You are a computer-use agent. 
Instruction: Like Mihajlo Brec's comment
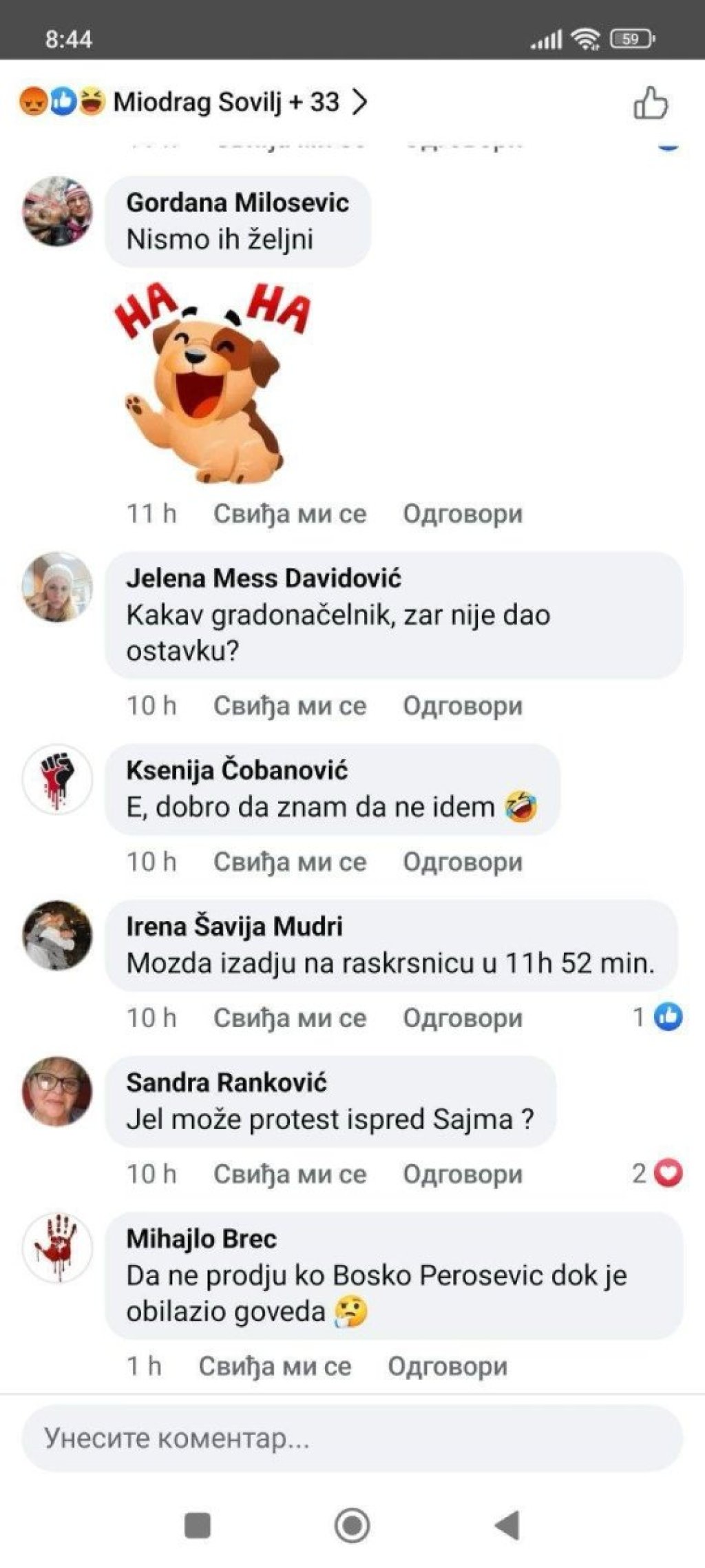(x=274, y=1367)
